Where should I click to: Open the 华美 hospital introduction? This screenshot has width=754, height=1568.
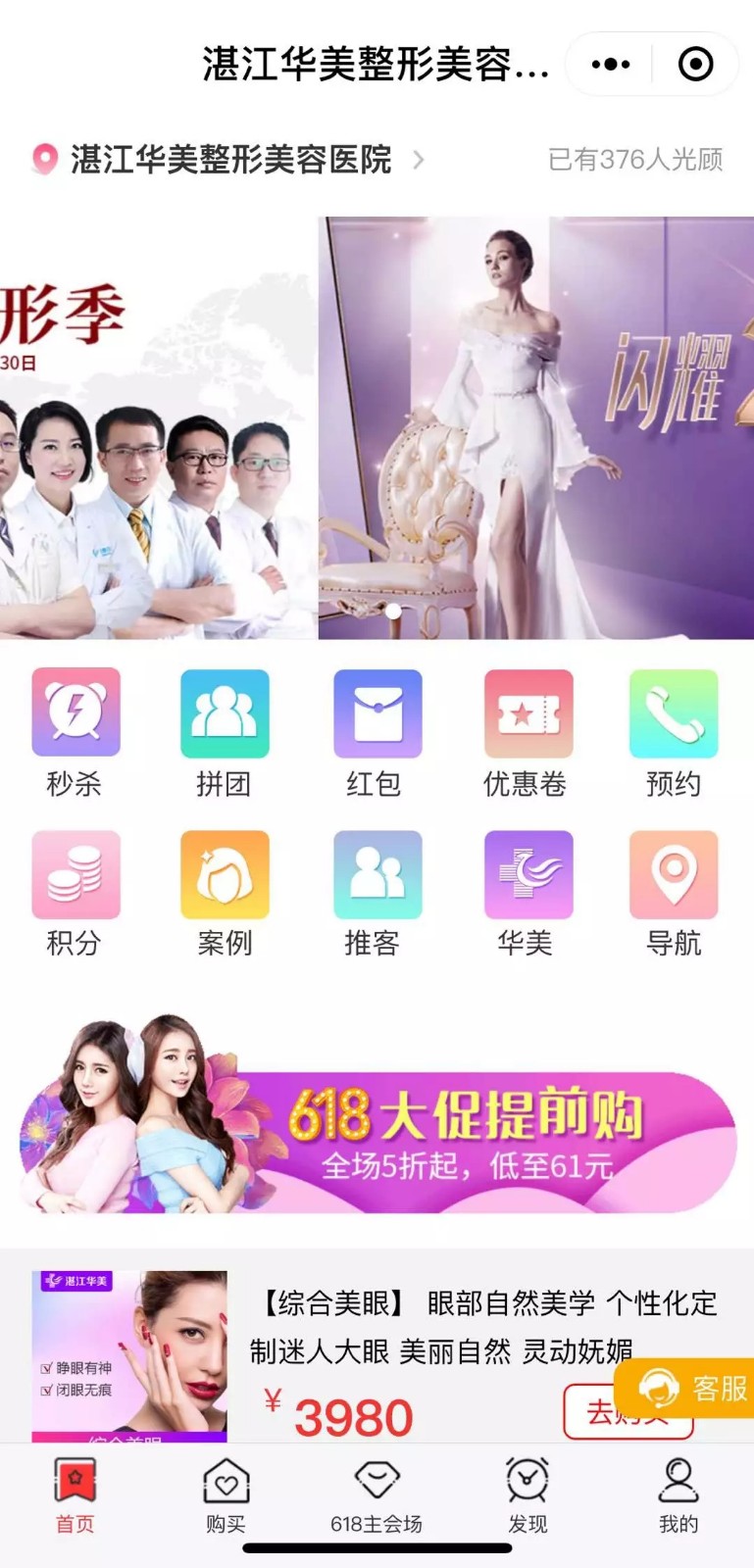(528, 892)
